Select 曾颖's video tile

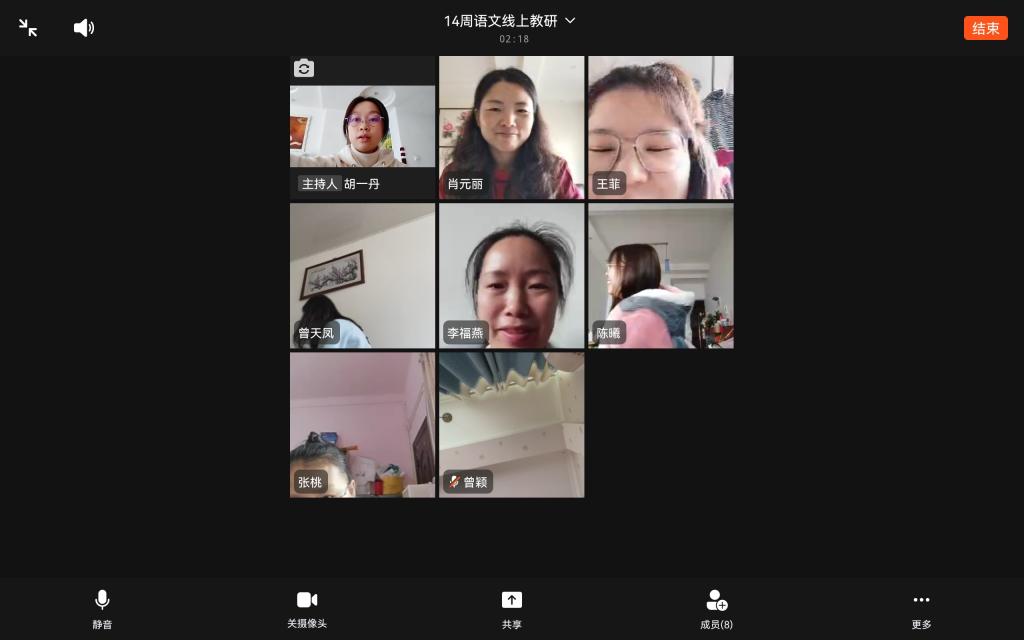click(511, 424)
